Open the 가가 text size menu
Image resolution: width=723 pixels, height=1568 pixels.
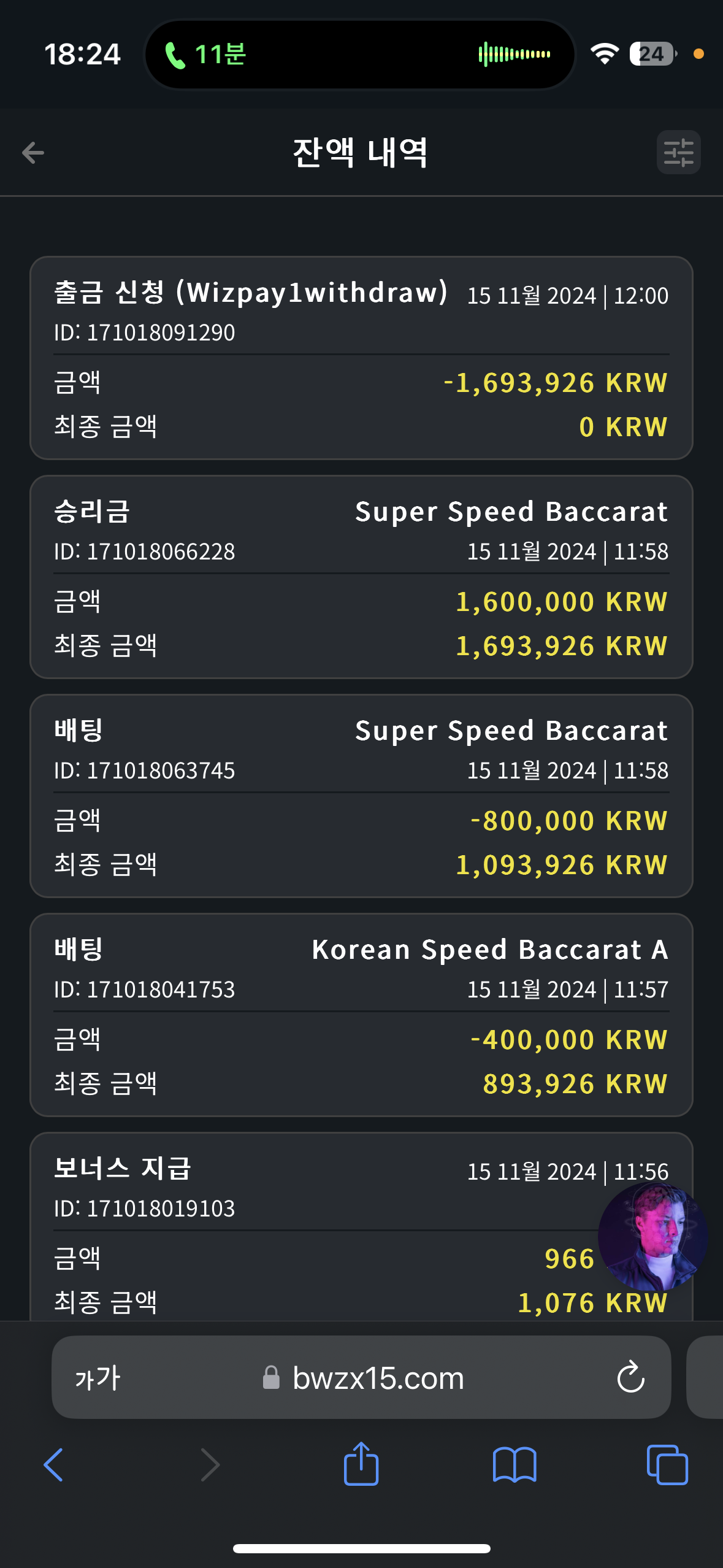(x=98, y=1378)
